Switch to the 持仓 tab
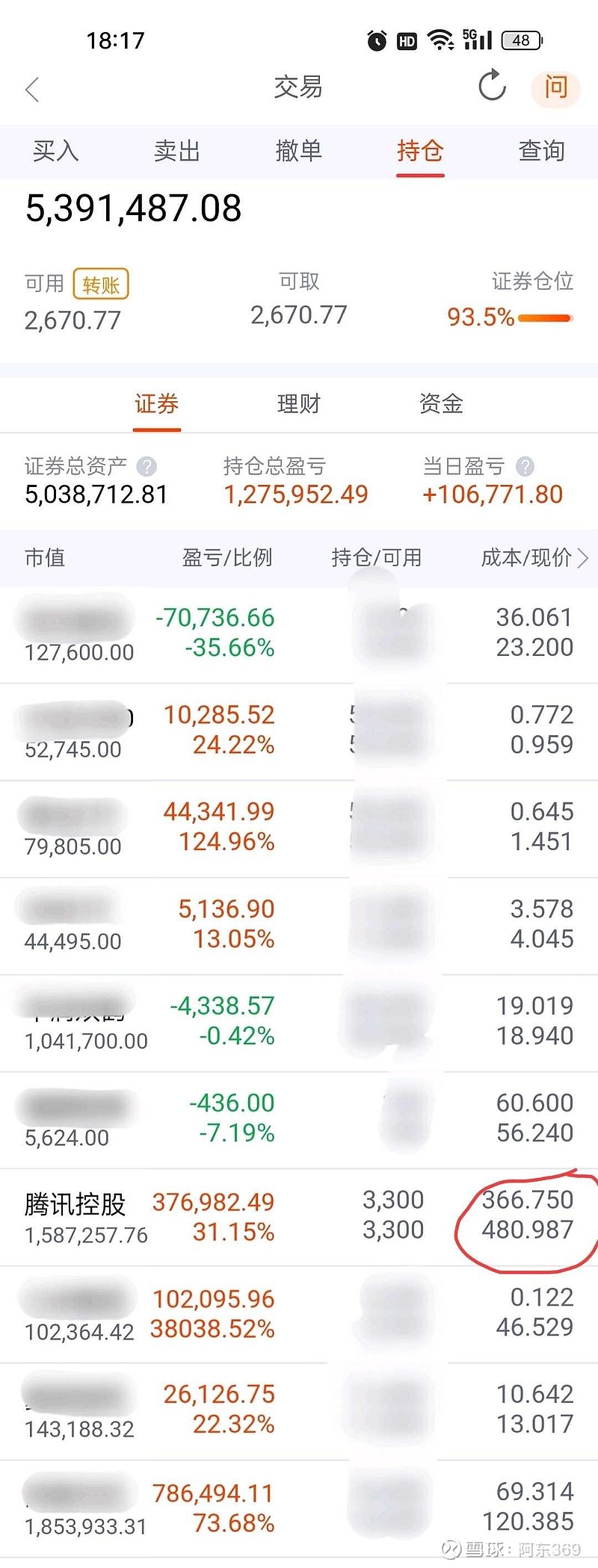Screen dimensions: 598x1568 point(419,152)
